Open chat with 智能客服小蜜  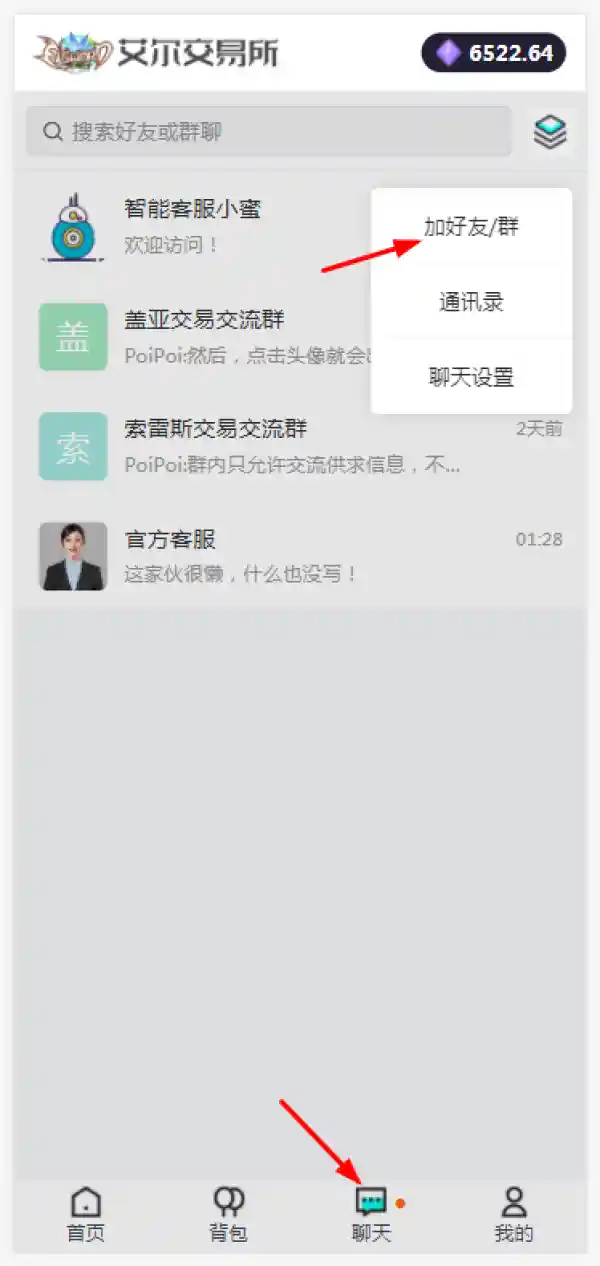pyautogui.click(x=200, y=226)
